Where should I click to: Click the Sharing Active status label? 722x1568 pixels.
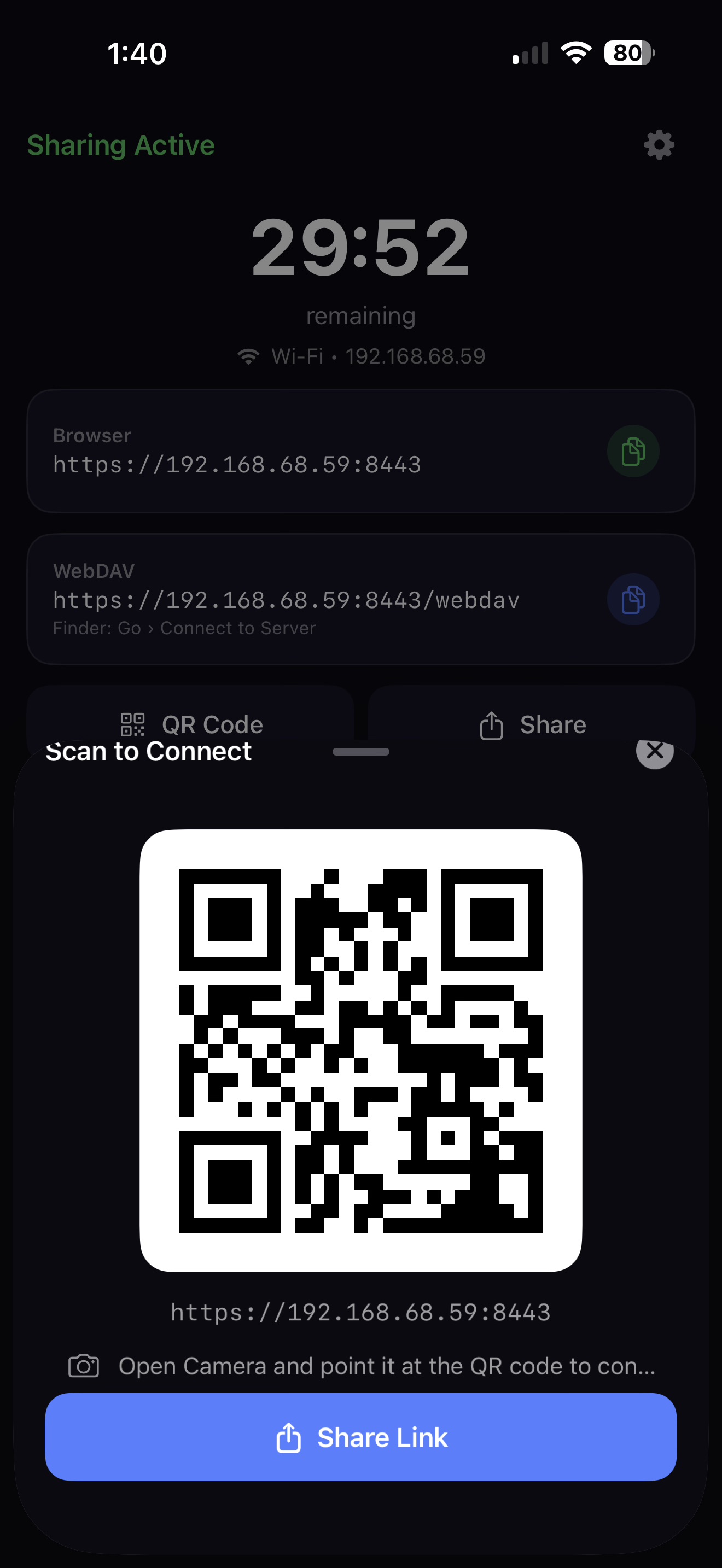click(121, 145)
